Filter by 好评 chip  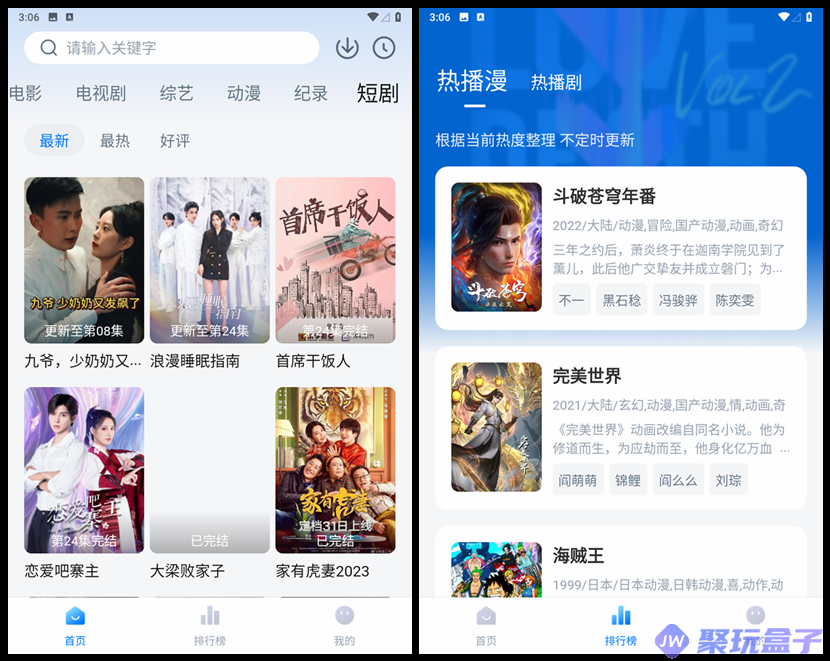click(x=175, y=141)
